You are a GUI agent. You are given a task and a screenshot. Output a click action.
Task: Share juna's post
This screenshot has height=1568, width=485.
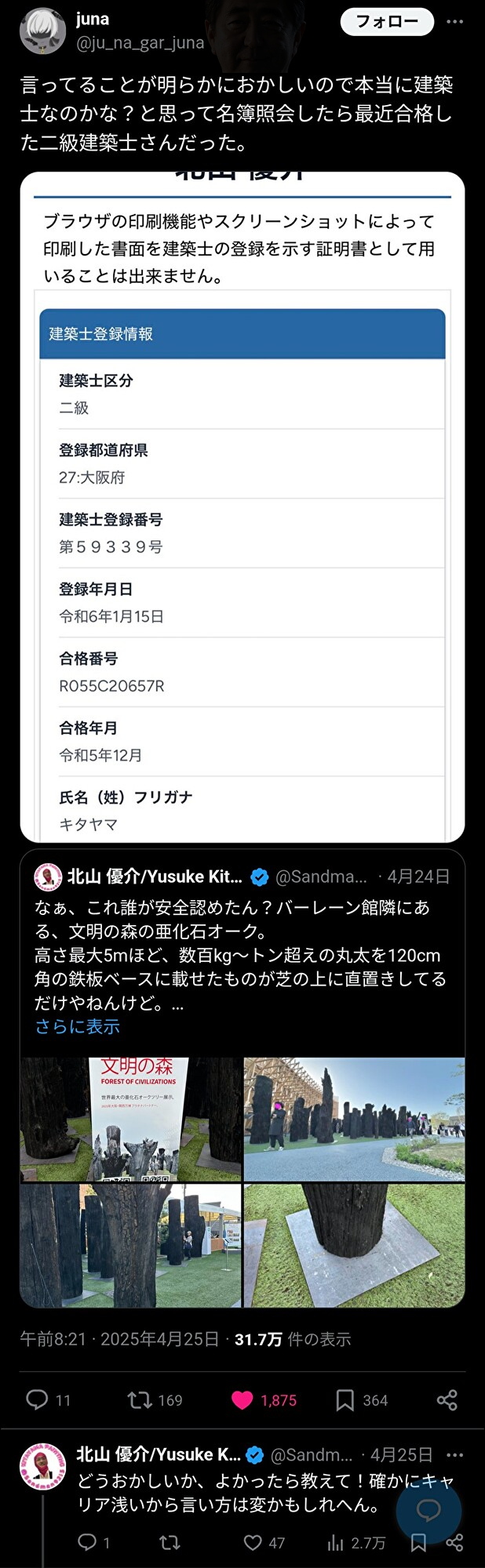click(x=447, y=1399)
